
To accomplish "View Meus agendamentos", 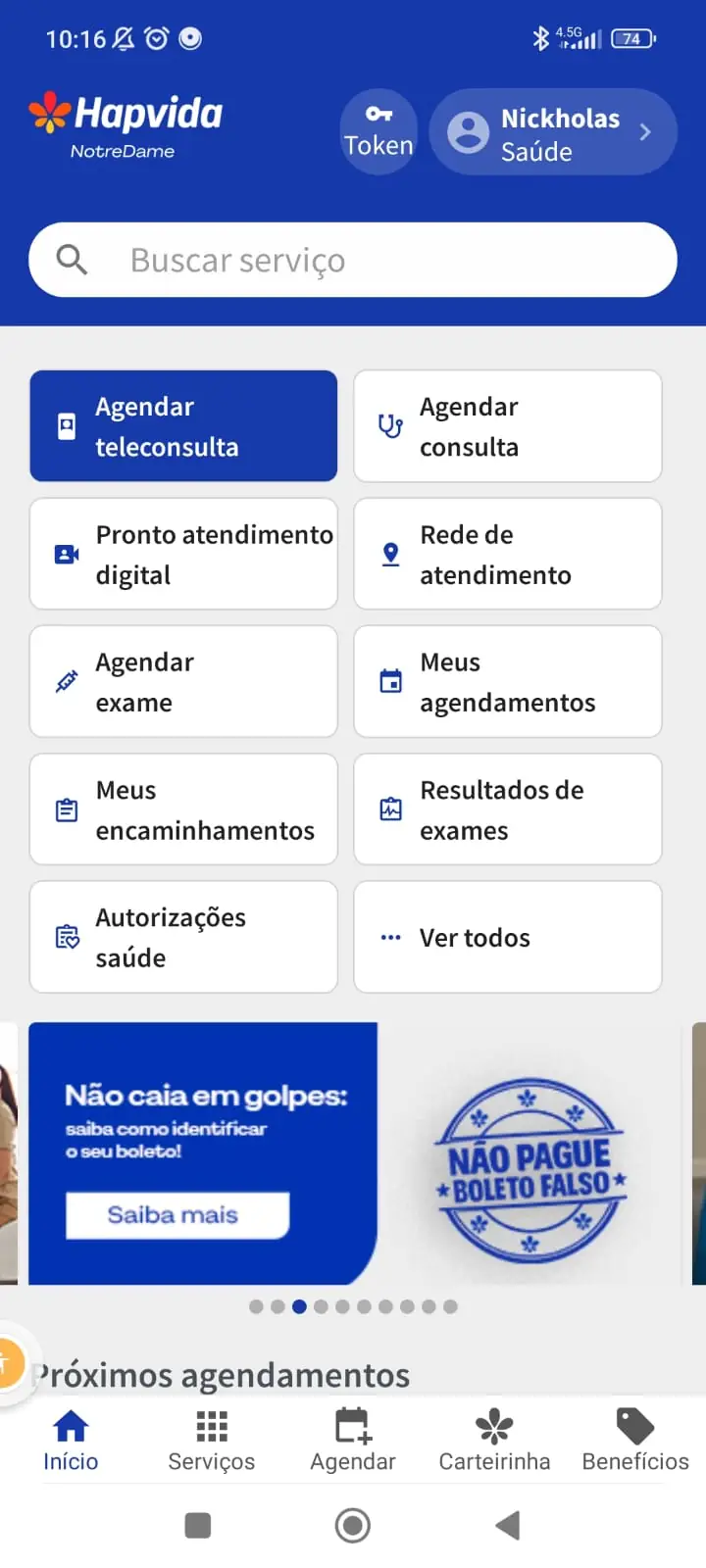I will pos(507,682).
